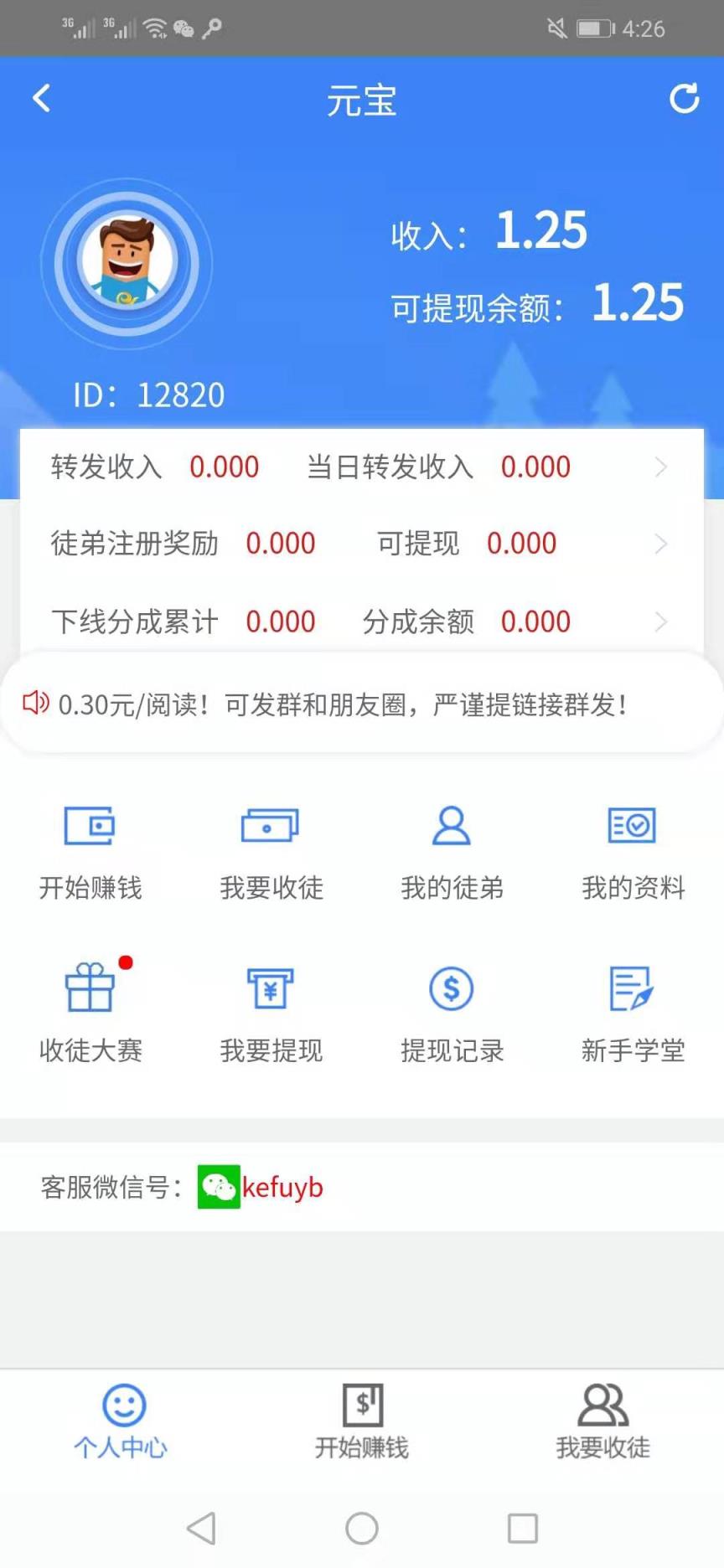Viewport: 724px width, 1568px height.
Task: Expand details for 转发收入 row
Action: point(661,467)
